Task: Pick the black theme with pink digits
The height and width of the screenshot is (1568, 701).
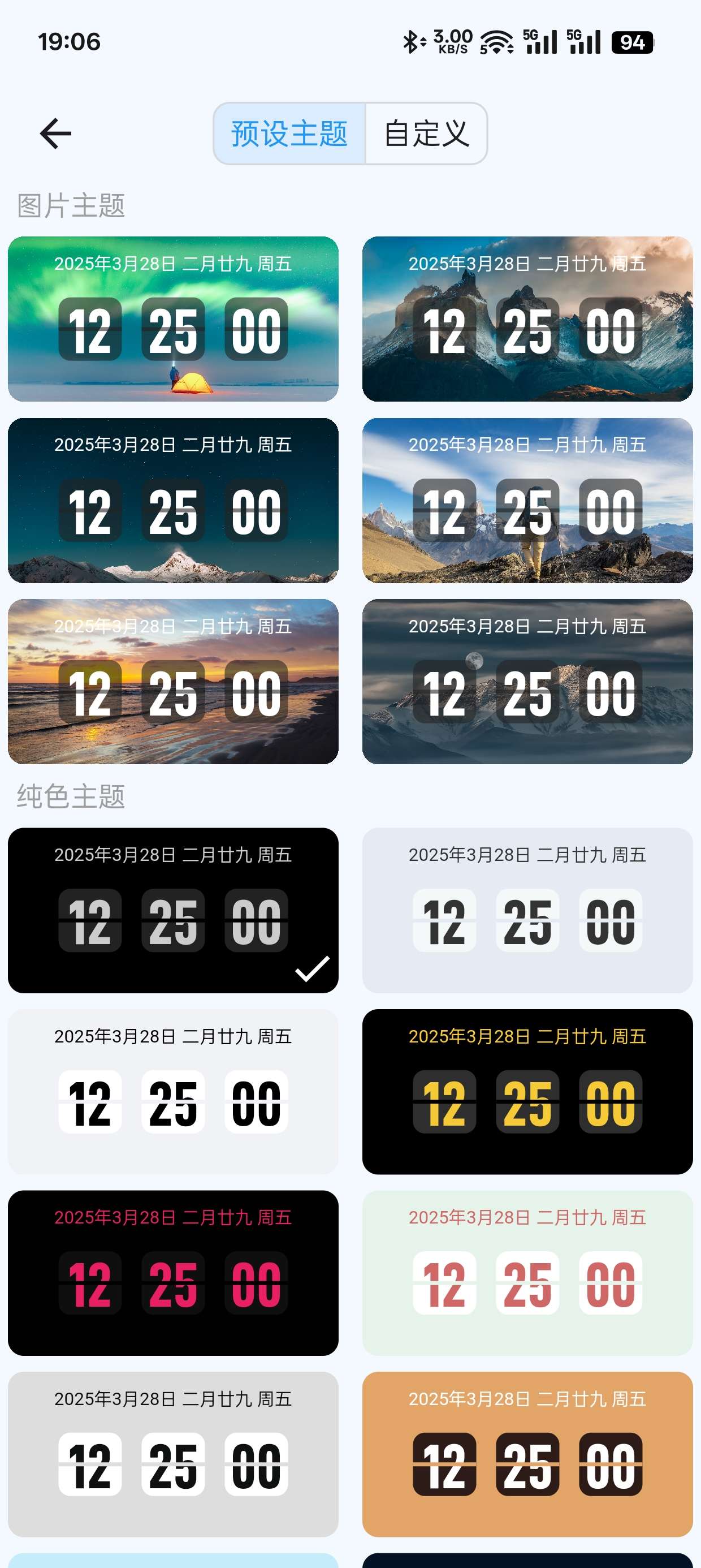Action: point(173,1273)
